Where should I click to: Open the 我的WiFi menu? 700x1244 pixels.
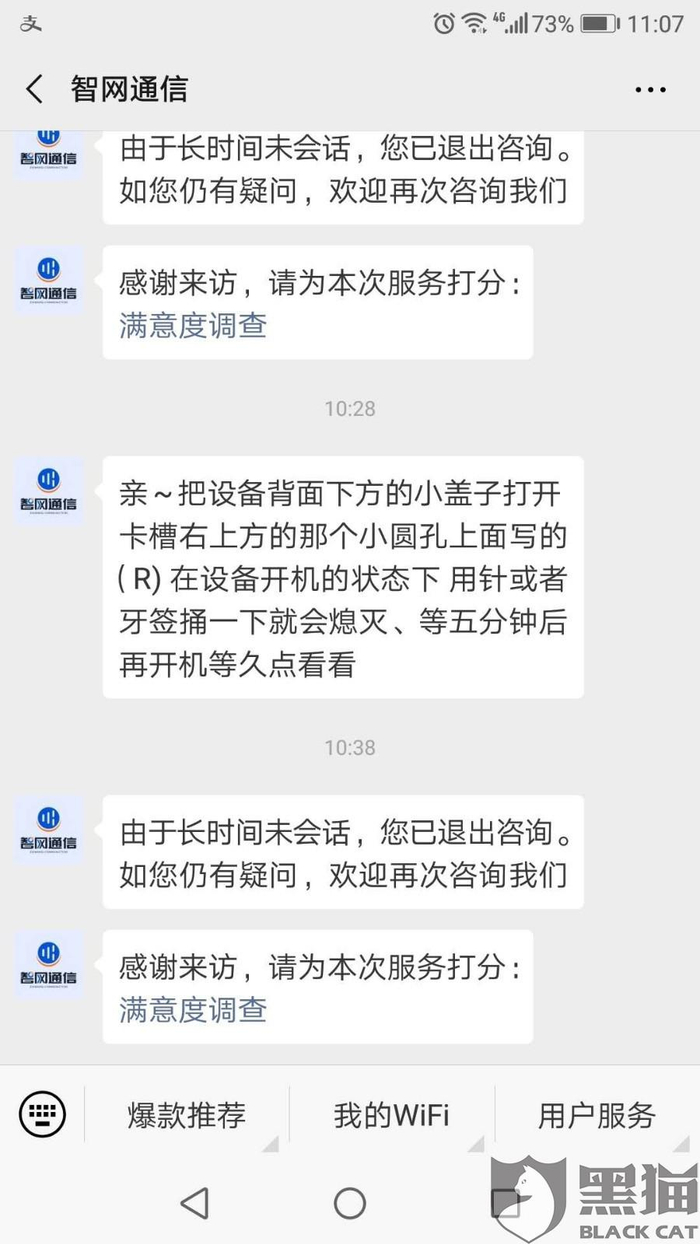point(391,1114)
